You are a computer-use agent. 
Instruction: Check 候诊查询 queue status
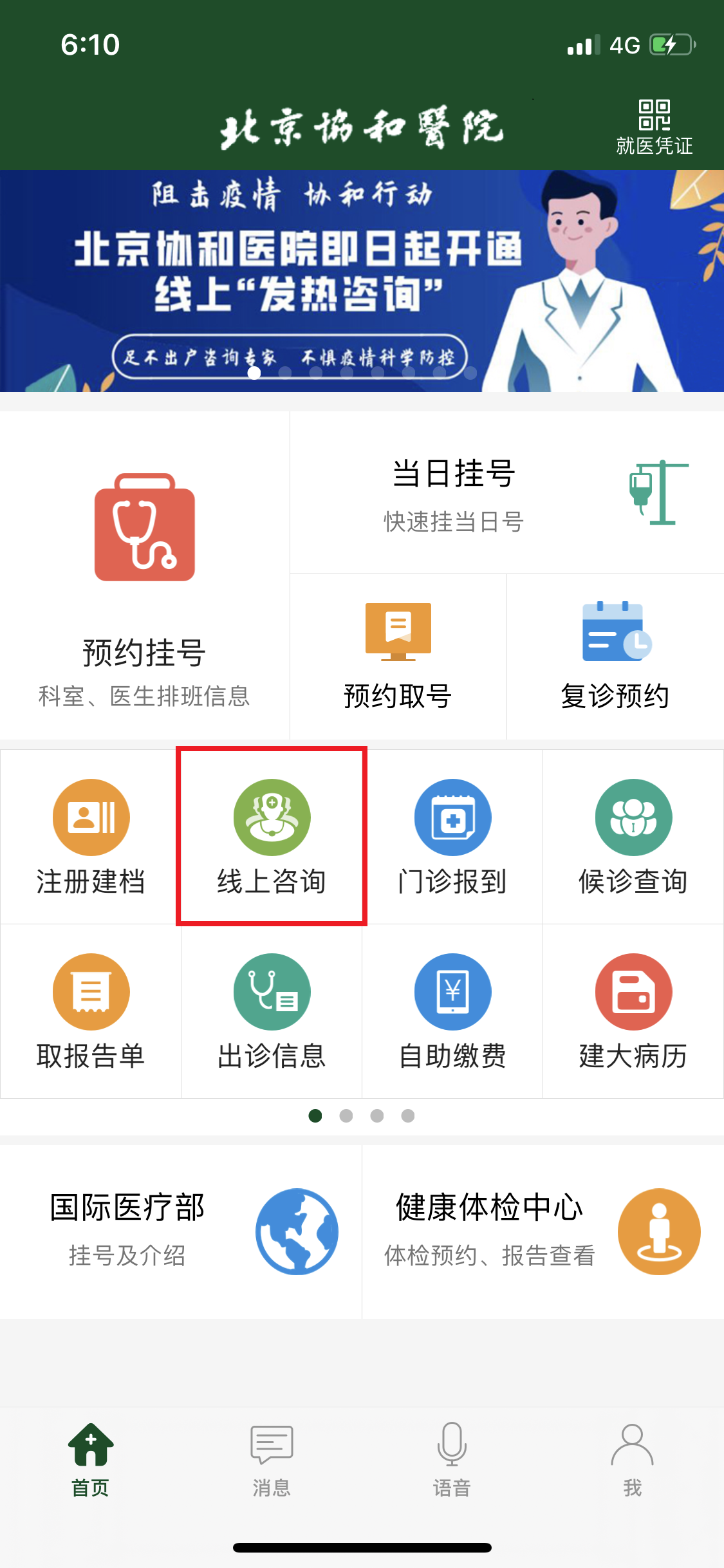pyautogui.click(x=633, y=837)
